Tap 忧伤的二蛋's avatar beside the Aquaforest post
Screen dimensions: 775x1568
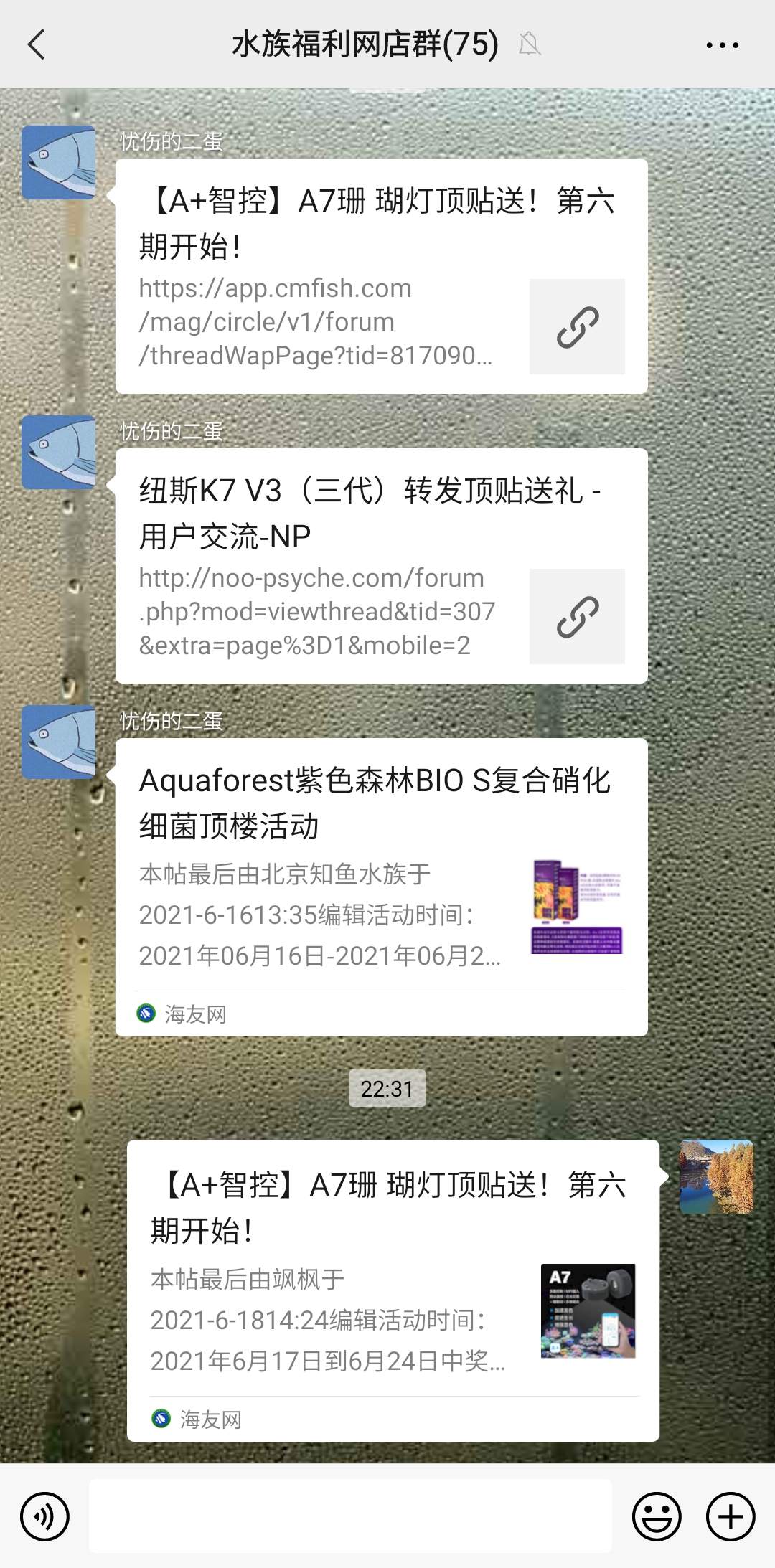click(58, 742)
